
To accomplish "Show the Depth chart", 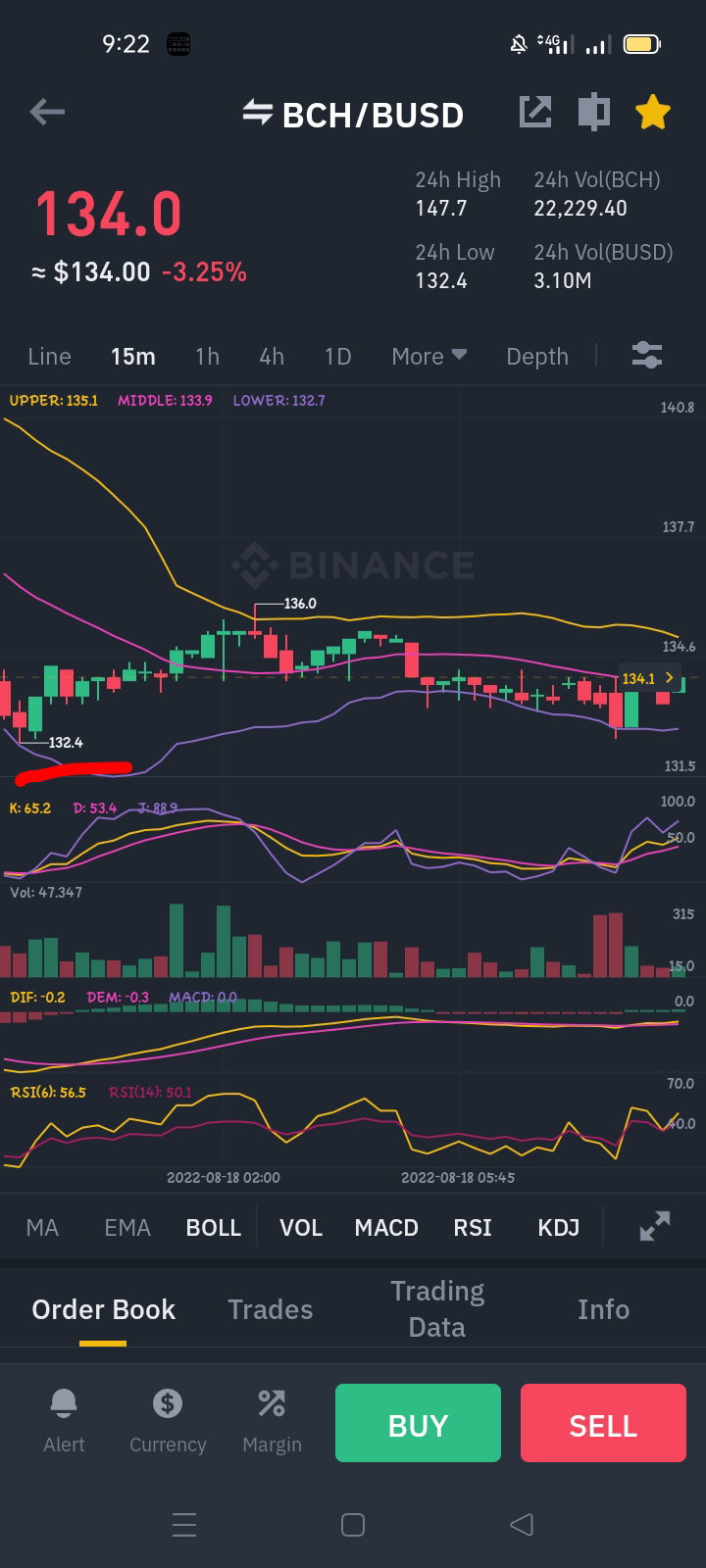I will coord(537,356).
